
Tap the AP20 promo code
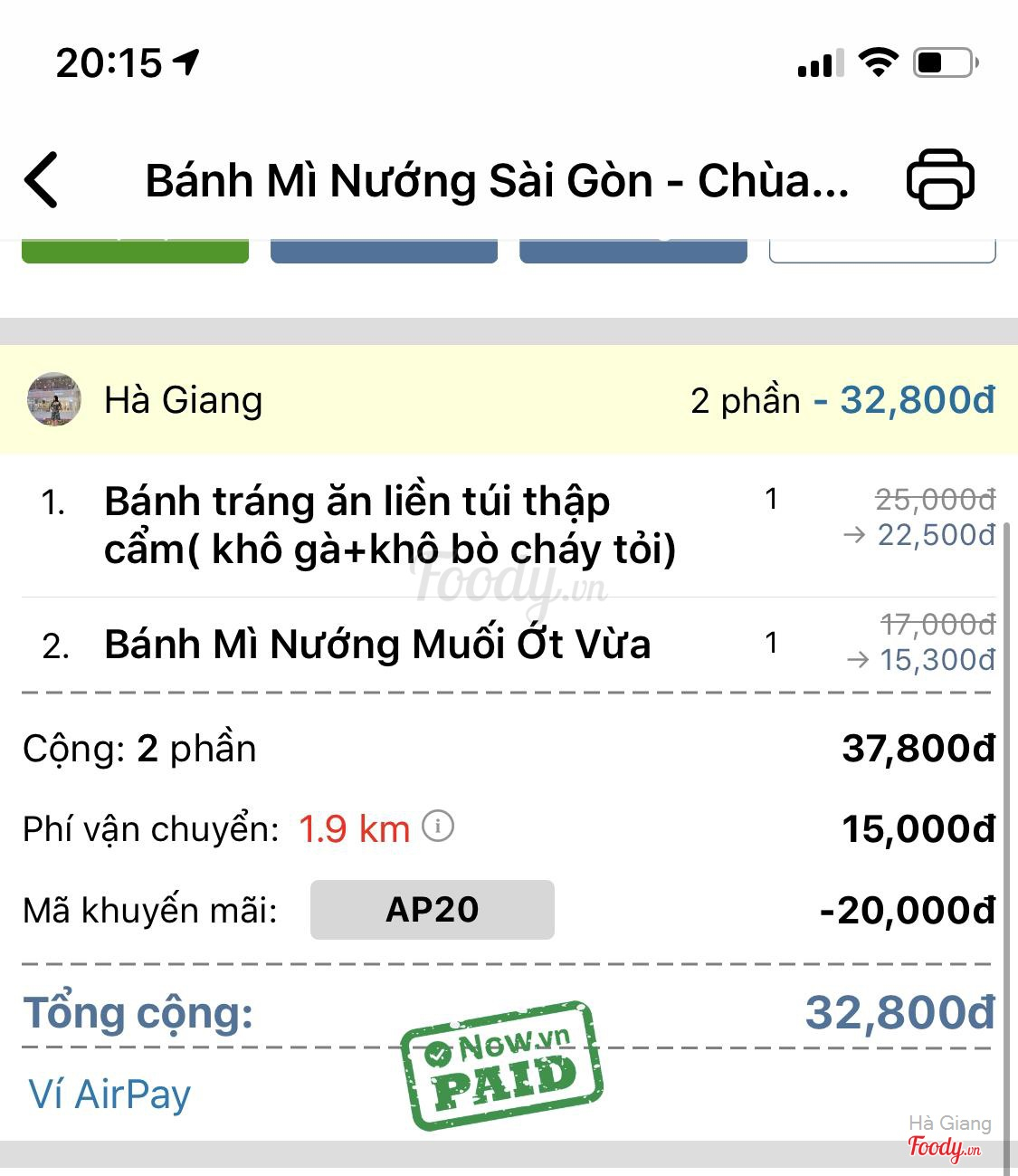coord(432,910)
